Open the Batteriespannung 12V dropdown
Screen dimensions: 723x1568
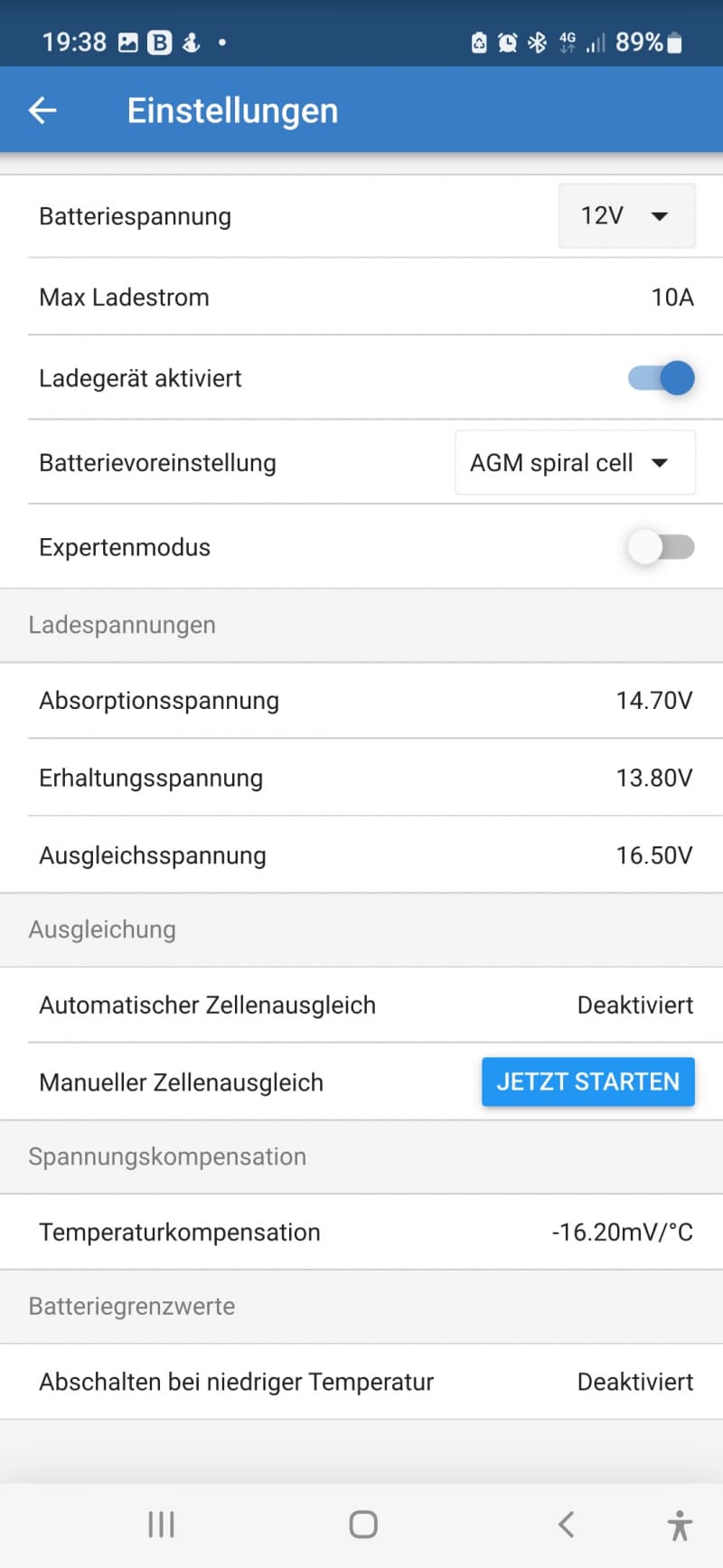[x=626, y=215]
